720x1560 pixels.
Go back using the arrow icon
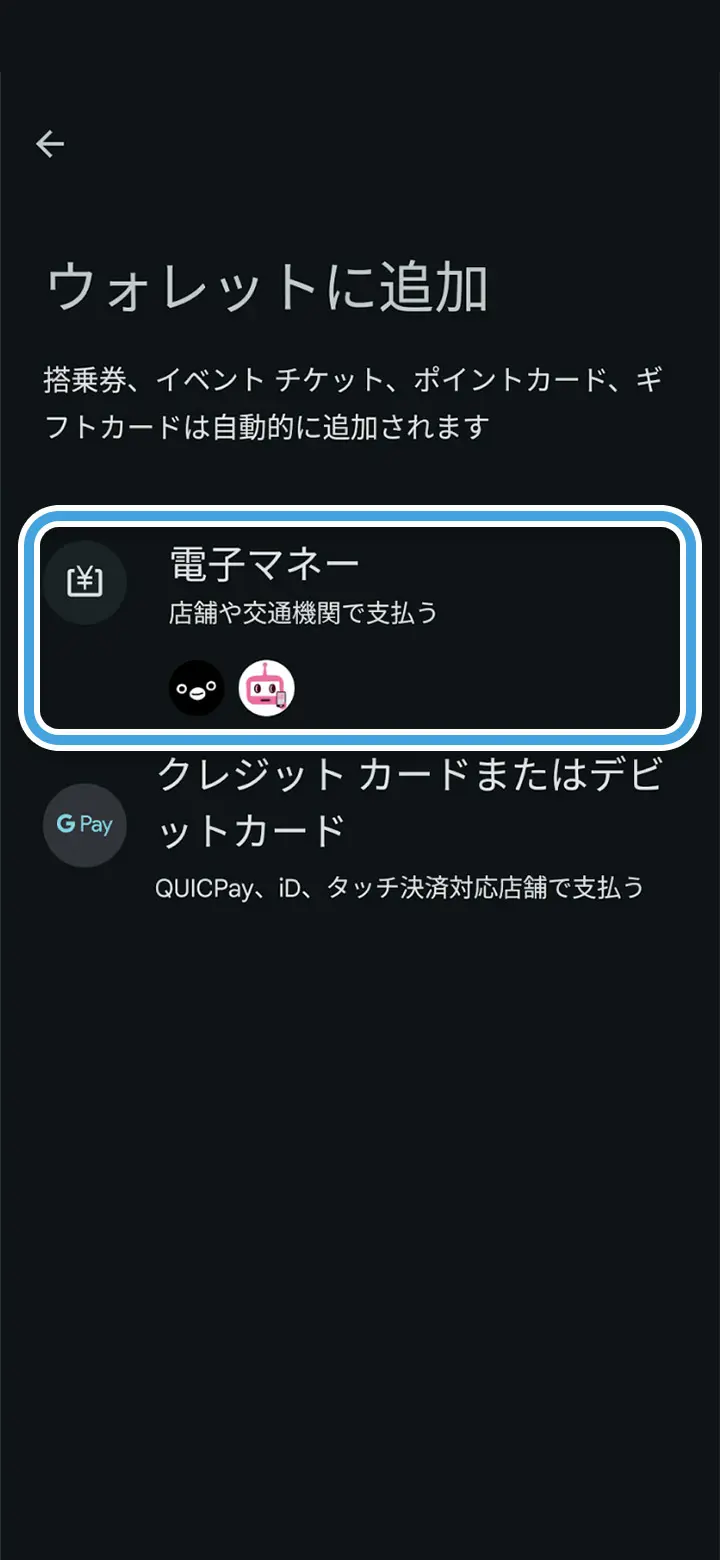(x=50, y=145)
